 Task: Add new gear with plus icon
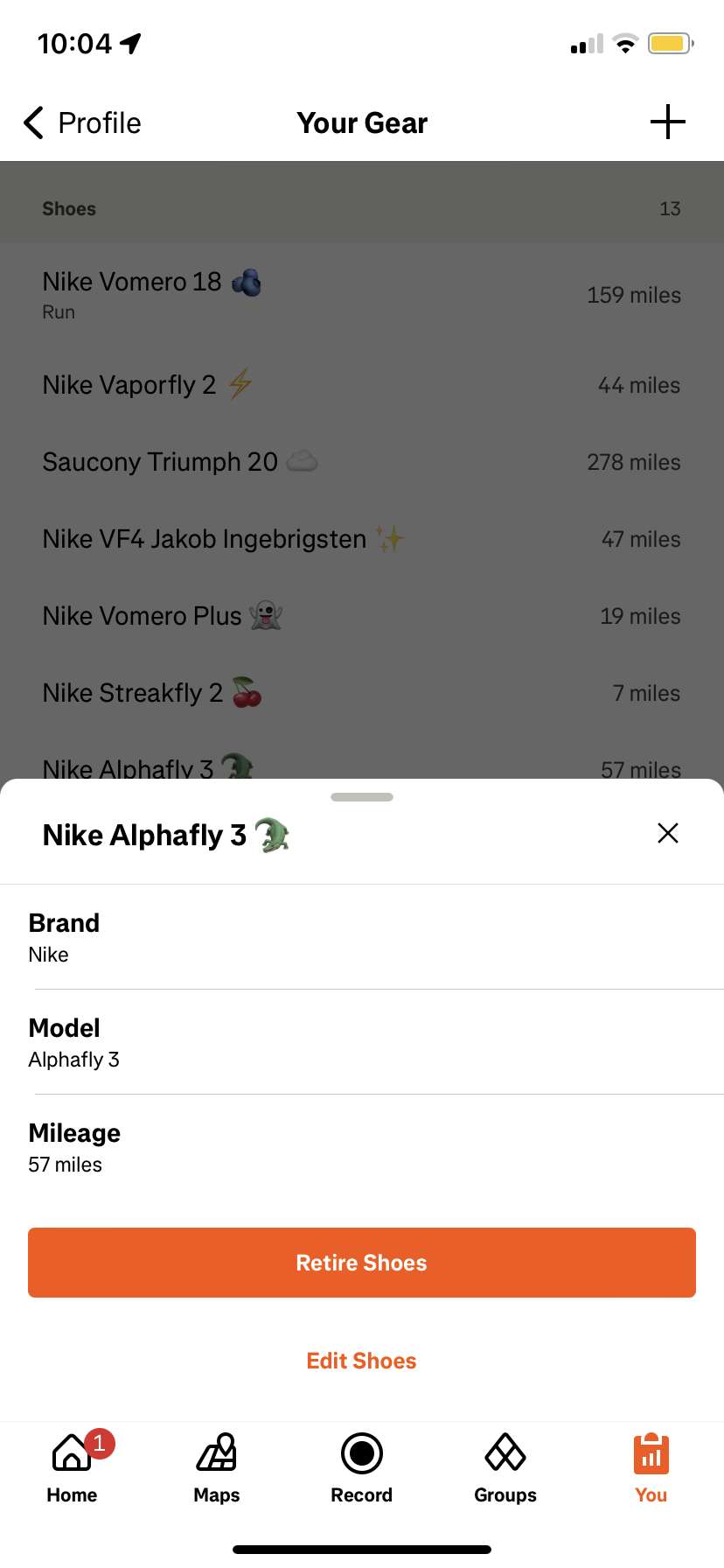point(667,122)
